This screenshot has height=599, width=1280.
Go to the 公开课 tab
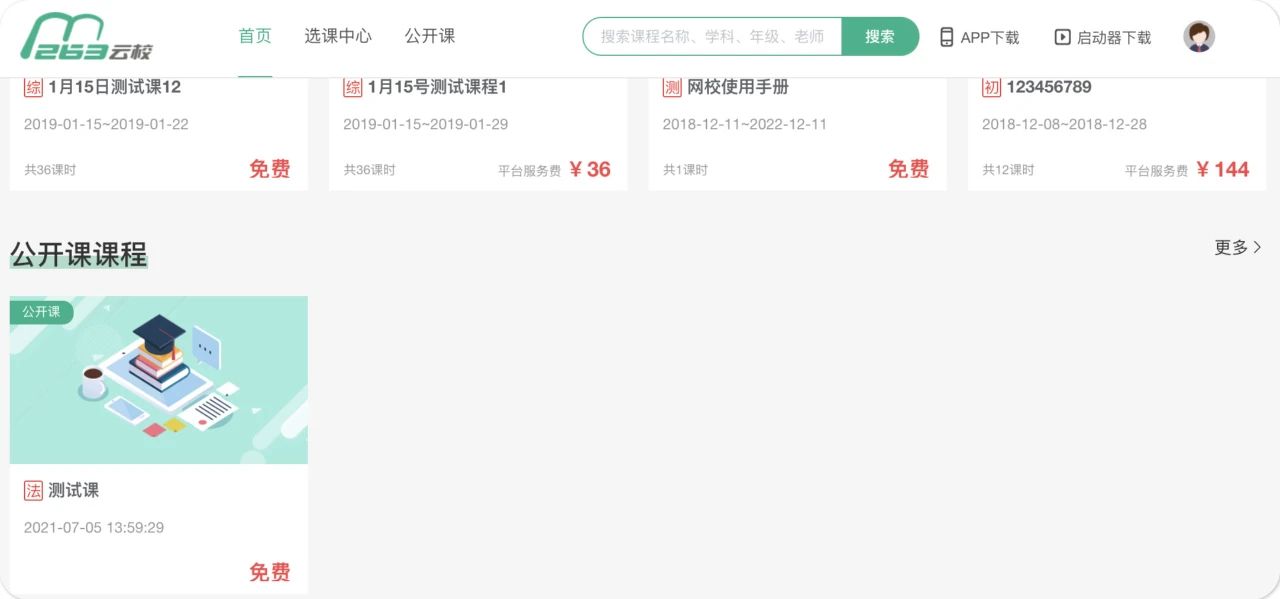tap(430, 36)
